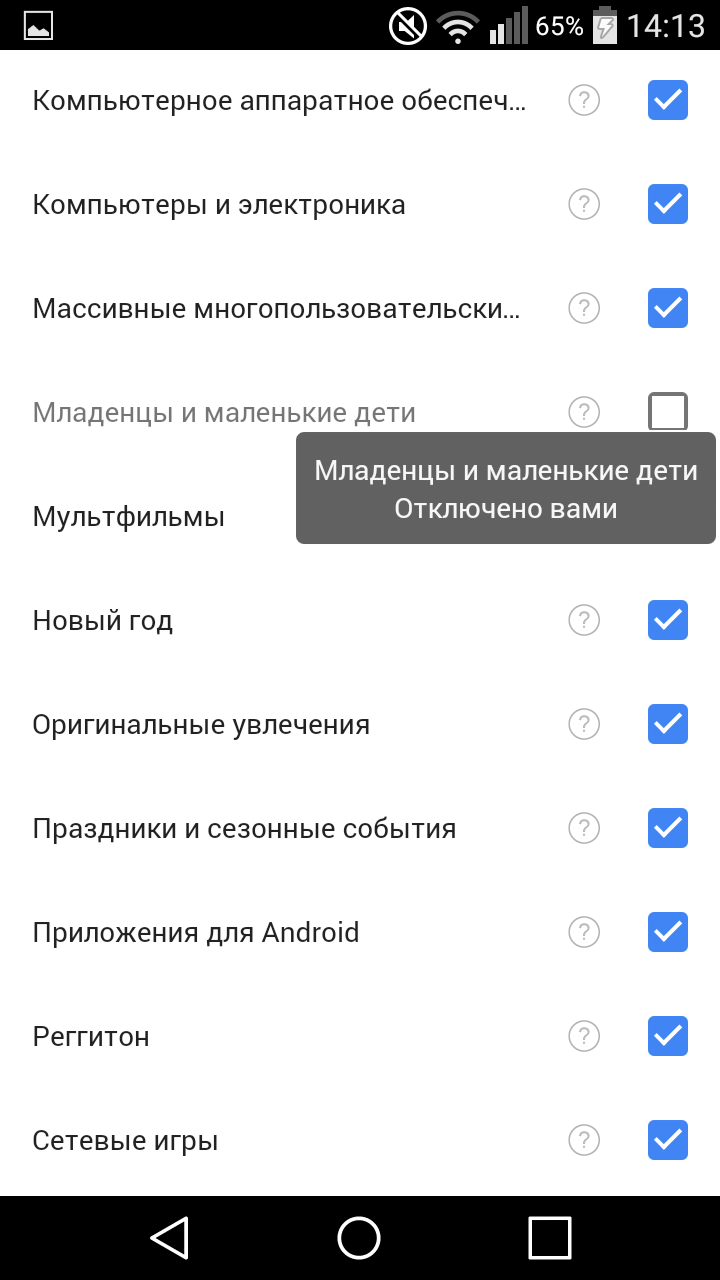This screenshot has height=1280, width=720.
Task: Tap question mark next to Сетевые игры
Action: pyautogui.click(x=584, y=1140)
